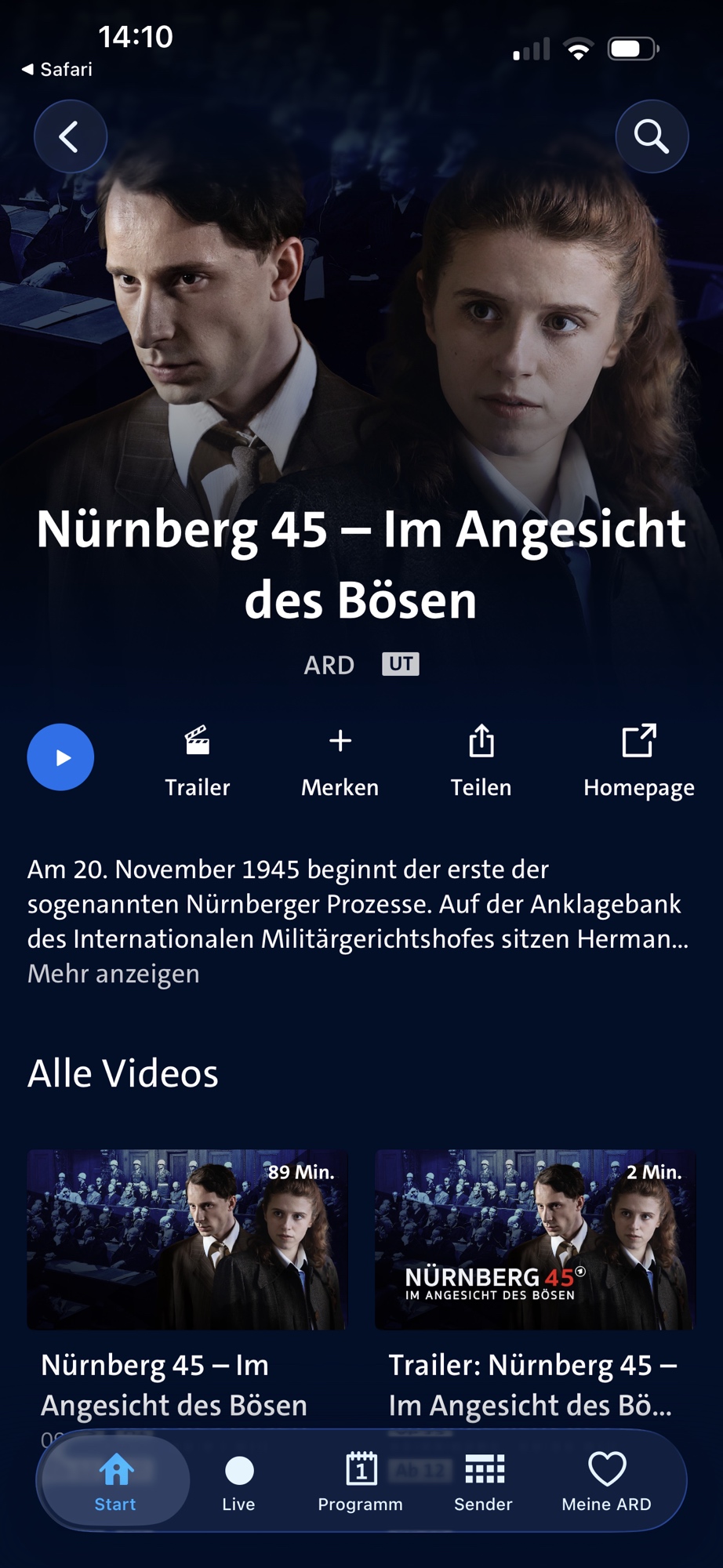Open the 2 Min. trailer video
This screenshot has width=723, height=1568.
(x=535, y=1240)
